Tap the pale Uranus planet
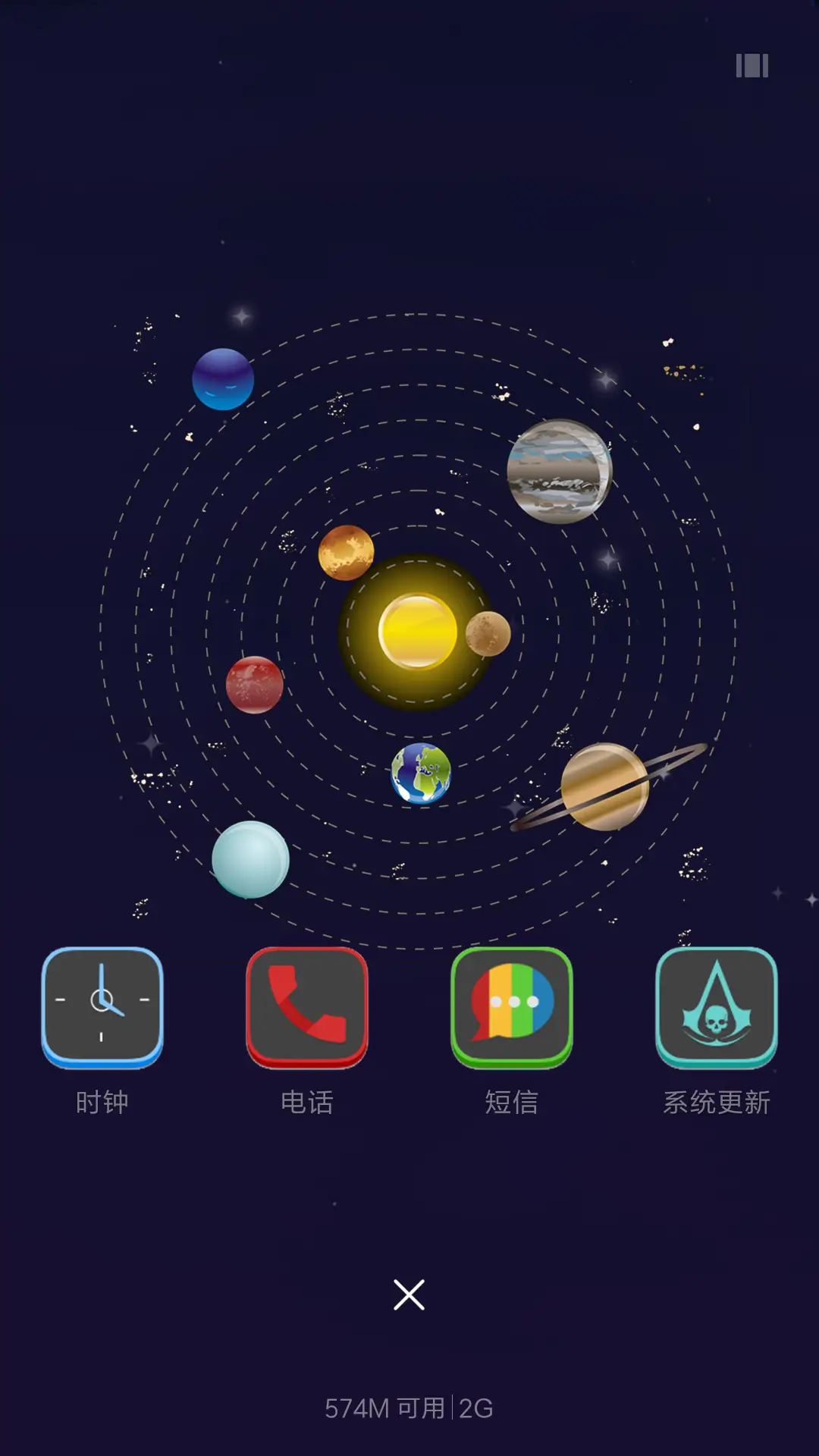819x1456 pixels. pyautogui.click(x=252, y=858)
